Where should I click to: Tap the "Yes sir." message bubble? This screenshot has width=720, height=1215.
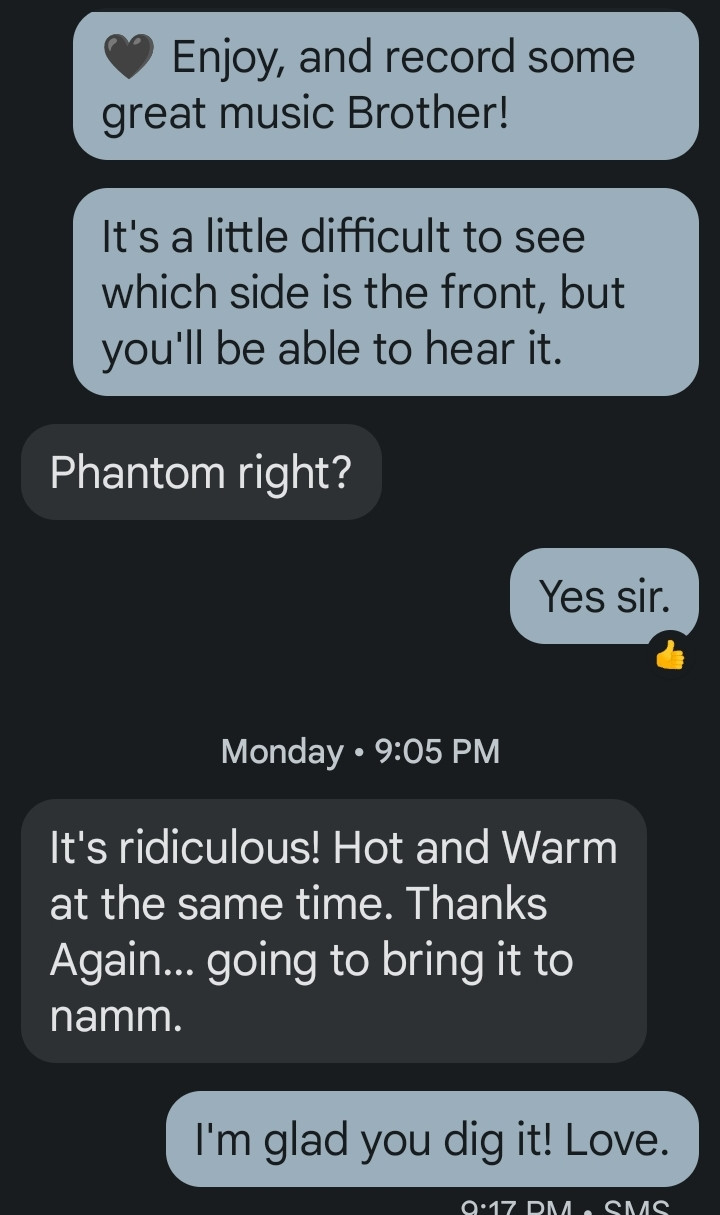(603, 596)
